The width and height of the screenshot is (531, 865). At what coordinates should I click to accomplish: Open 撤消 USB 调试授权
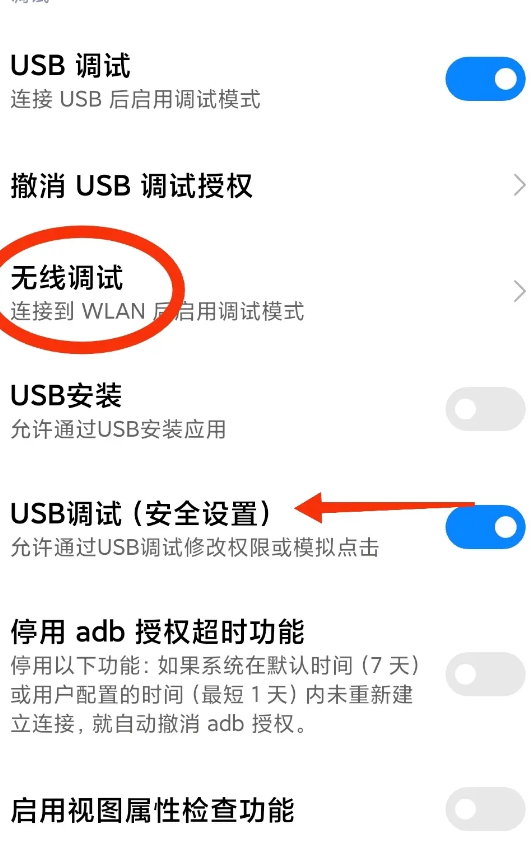265,185
